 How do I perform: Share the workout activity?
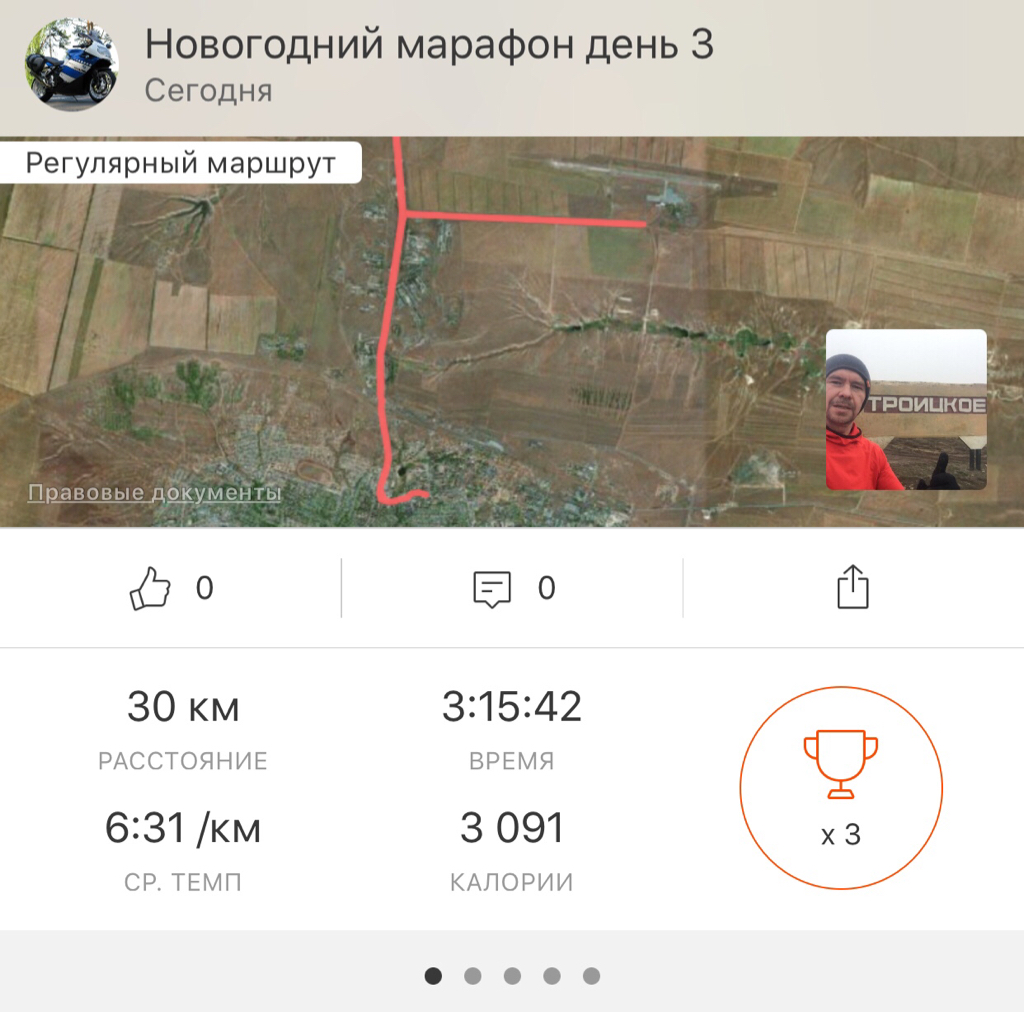[852, 587]
